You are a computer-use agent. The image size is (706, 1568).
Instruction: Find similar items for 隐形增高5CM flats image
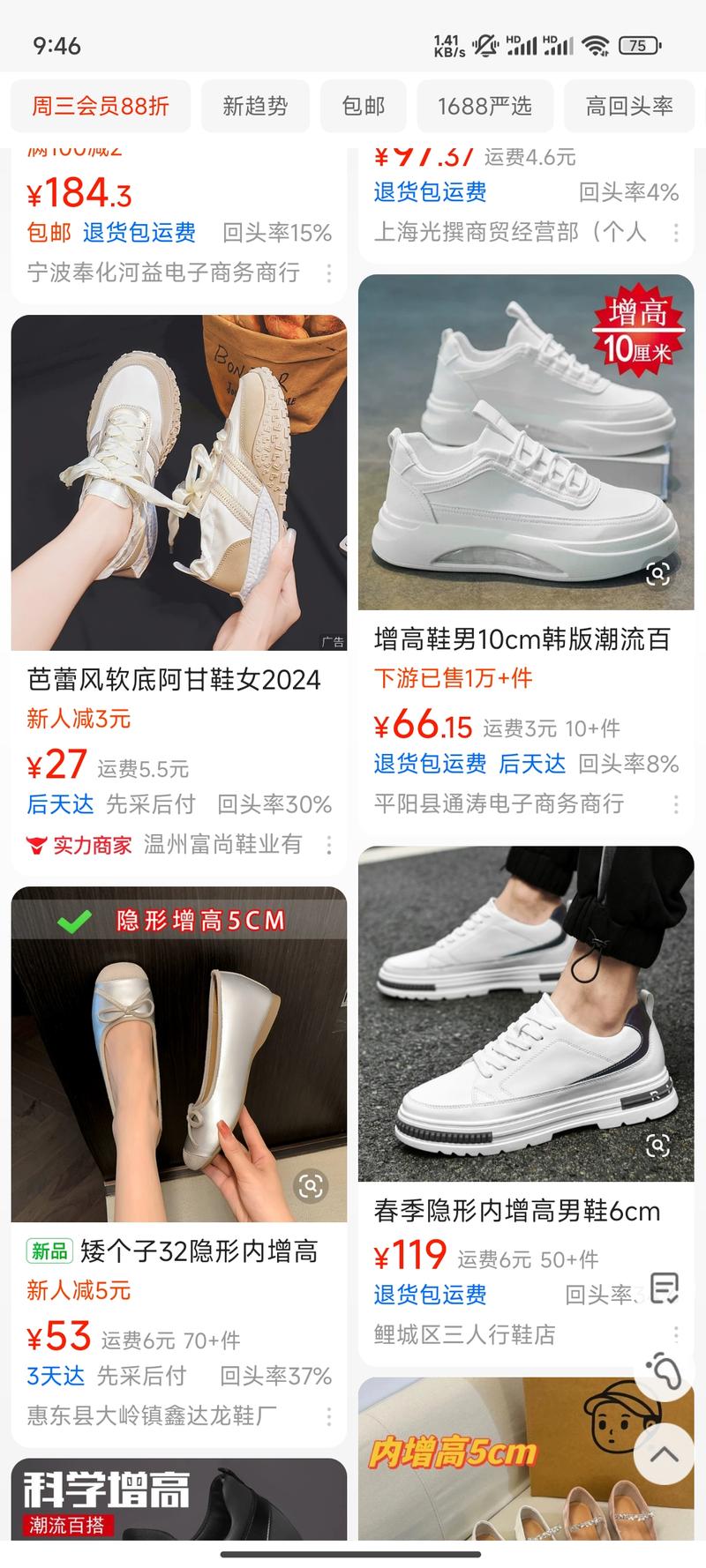[x=311, y=1186]
